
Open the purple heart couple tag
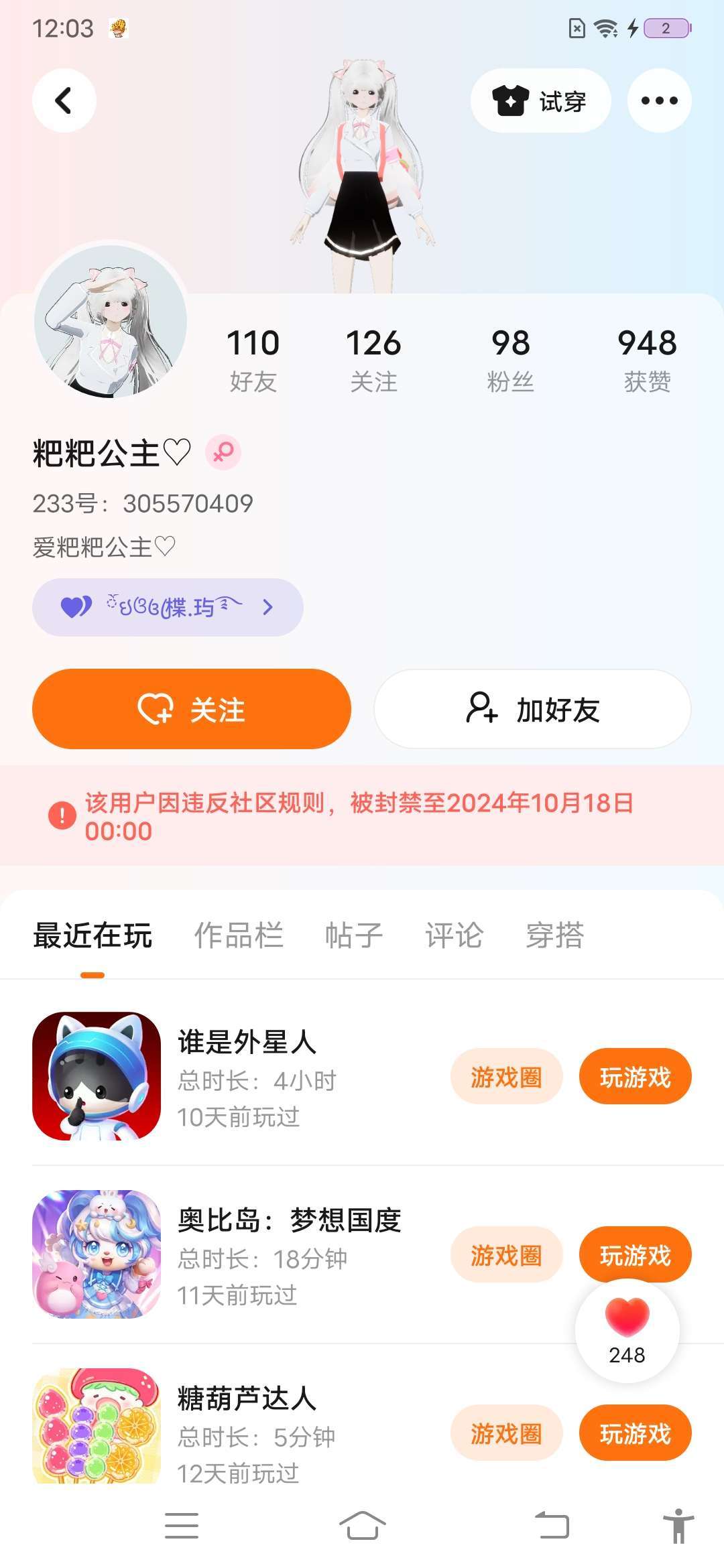click(168, 607)
